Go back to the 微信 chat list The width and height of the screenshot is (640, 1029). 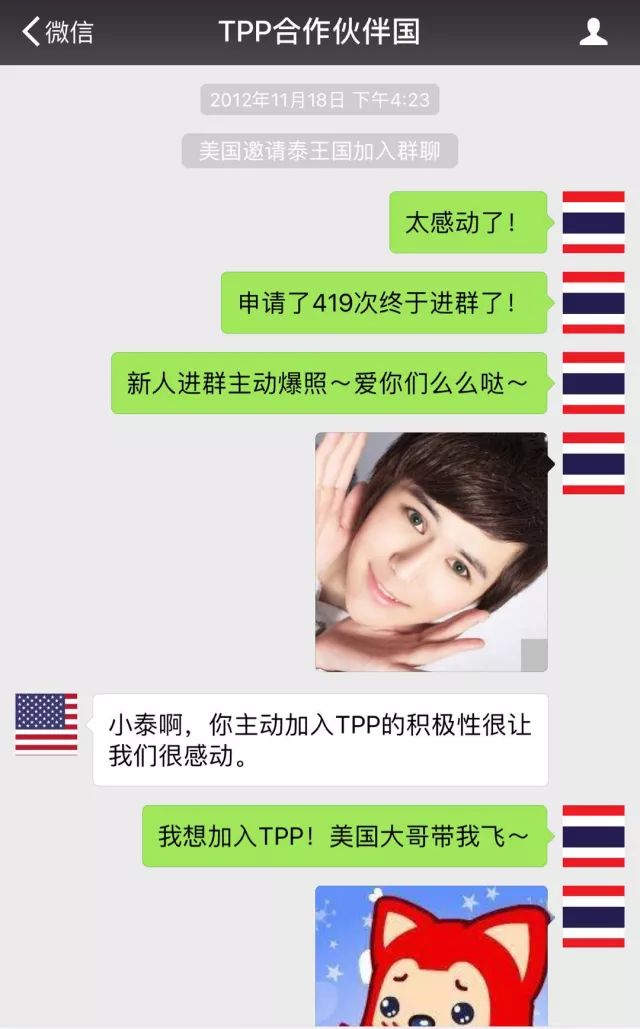(x=57, y=32)
